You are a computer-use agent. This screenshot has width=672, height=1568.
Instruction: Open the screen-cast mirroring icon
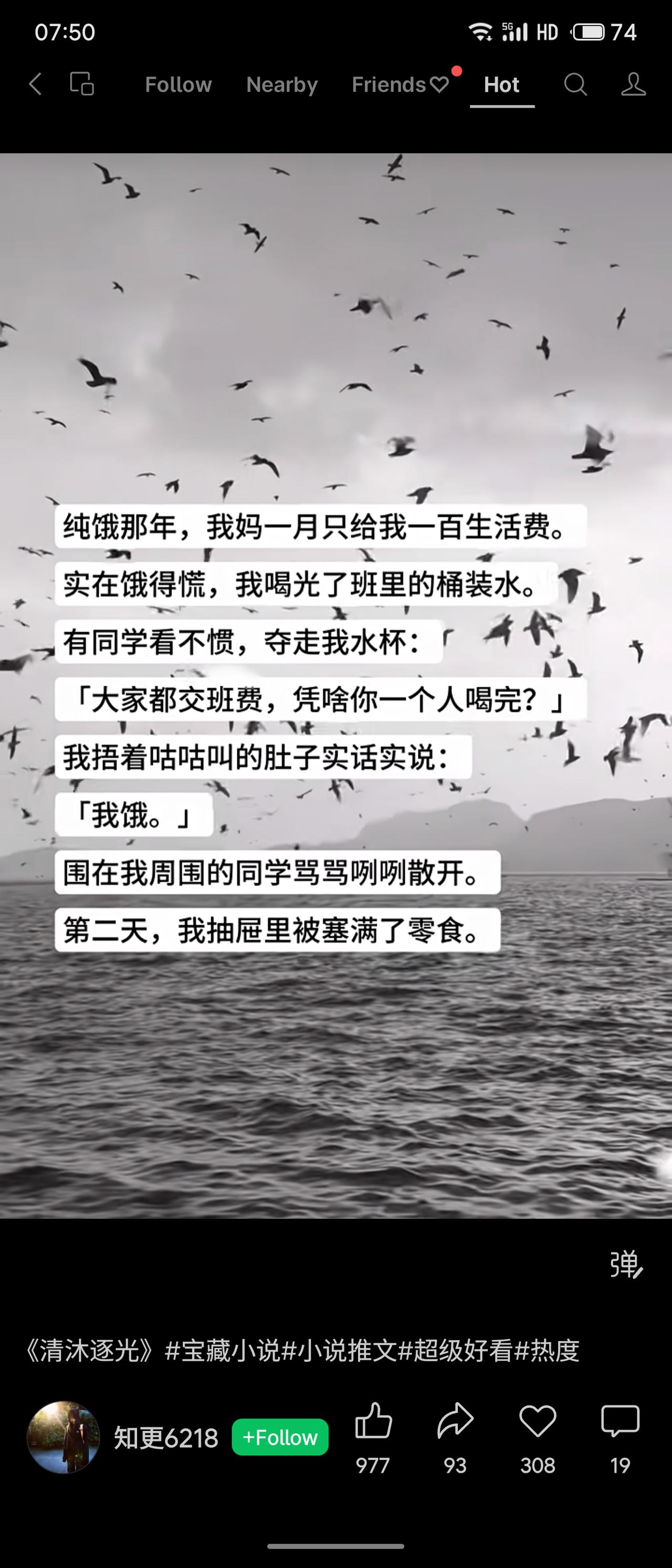point(82,85)
